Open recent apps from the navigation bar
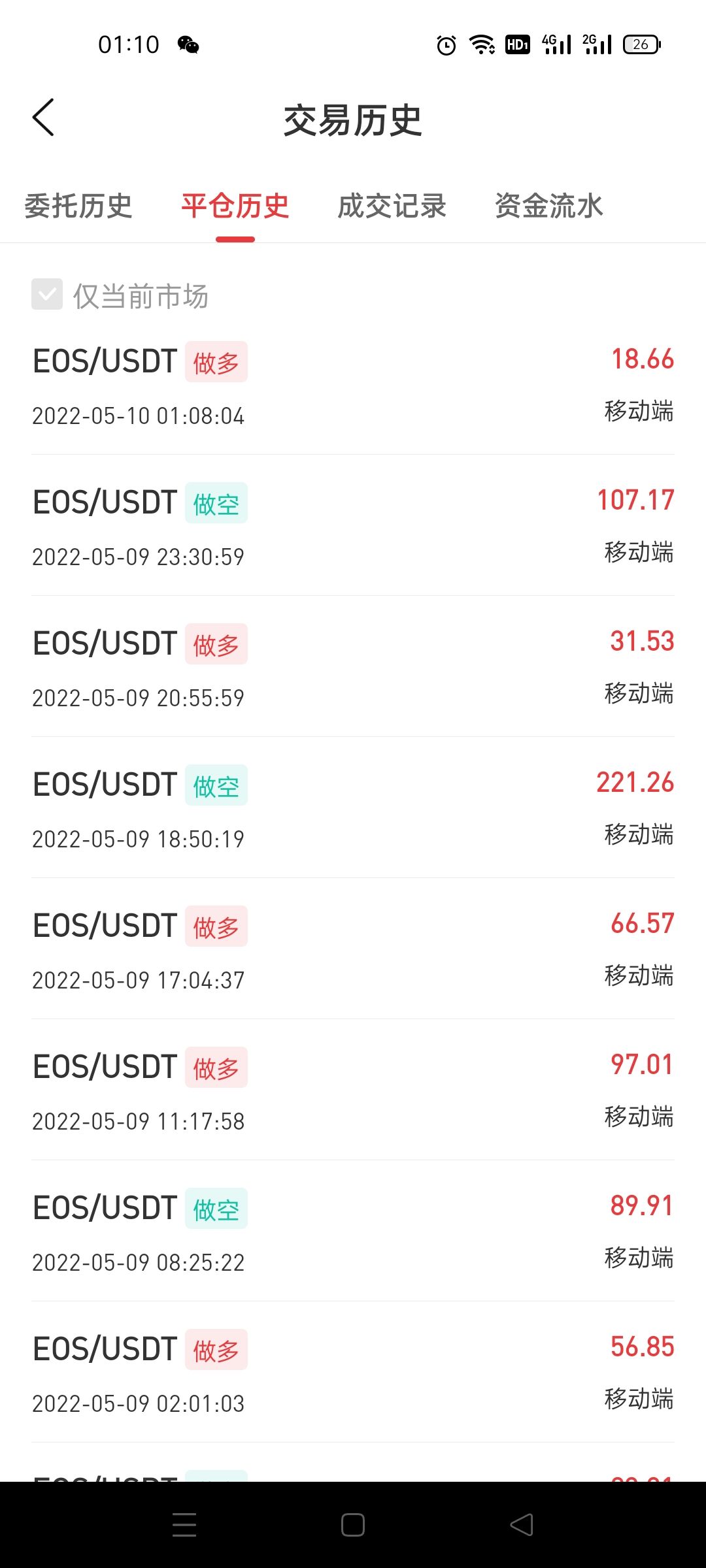 184,1526
